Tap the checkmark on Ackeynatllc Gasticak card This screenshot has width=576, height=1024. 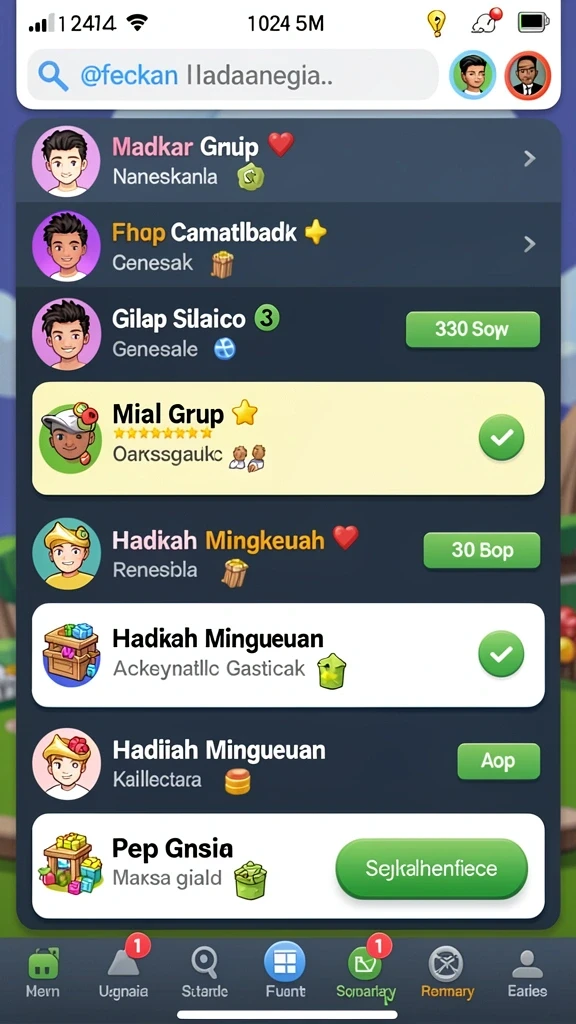coord(502,653)
